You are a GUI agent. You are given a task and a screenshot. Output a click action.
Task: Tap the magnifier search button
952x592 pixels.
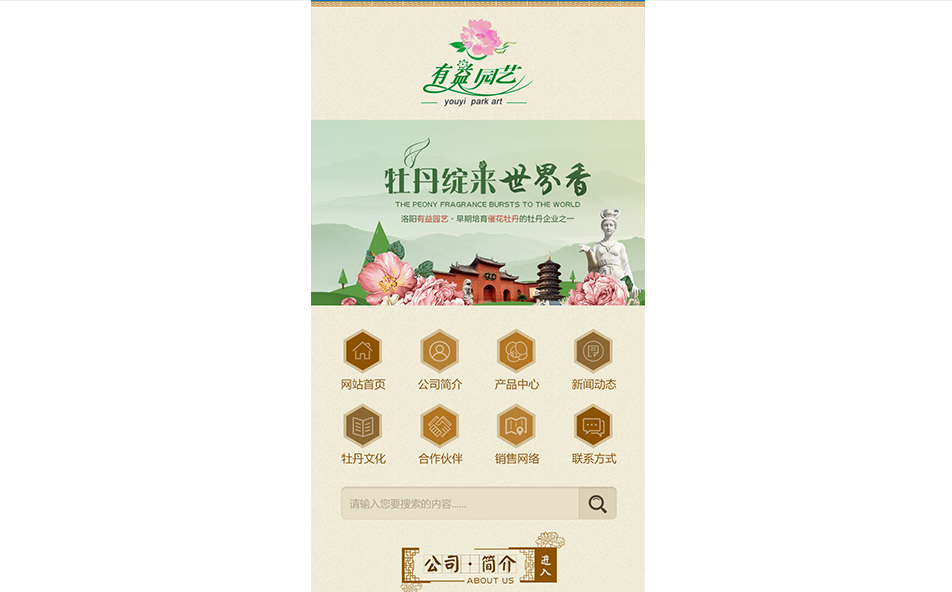(x=598, y=504)
